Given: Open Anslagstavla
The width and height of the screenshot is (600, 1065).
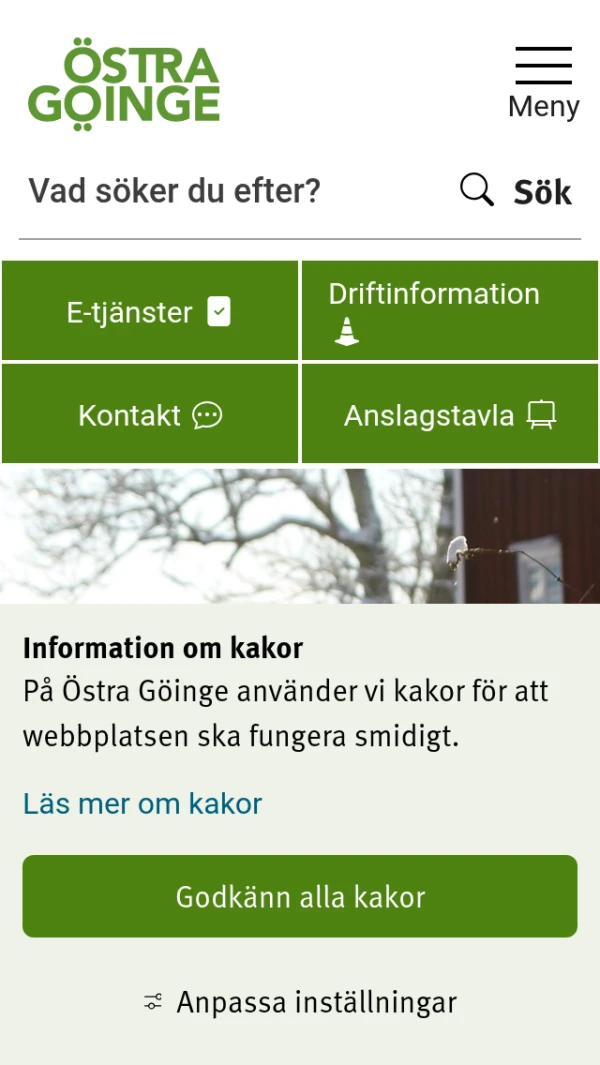Looking at the screenshot, I should coord(449,415).
